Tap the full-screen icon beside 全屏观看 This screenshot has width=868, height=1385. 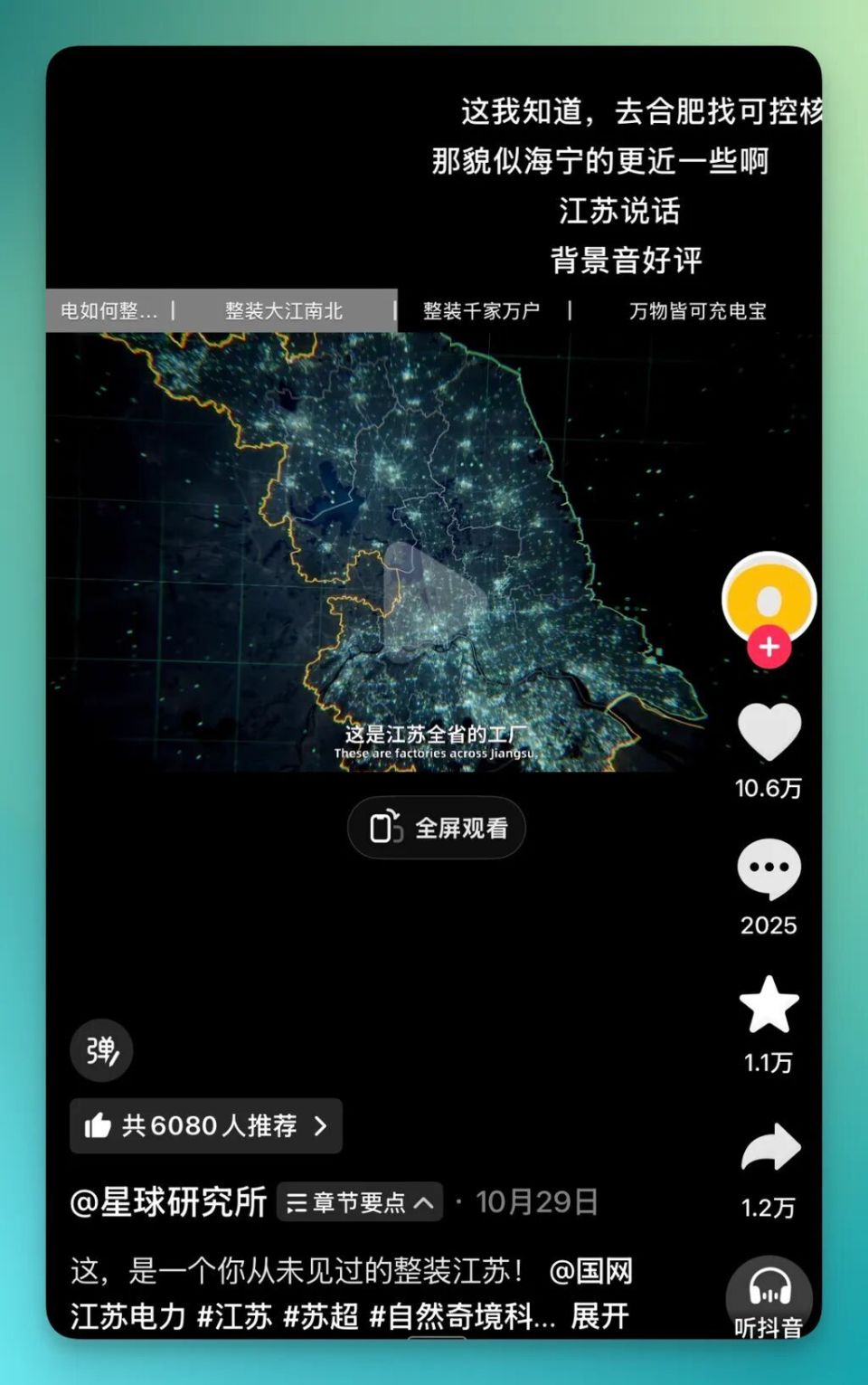pyautogui.click(x=384, y=826)
